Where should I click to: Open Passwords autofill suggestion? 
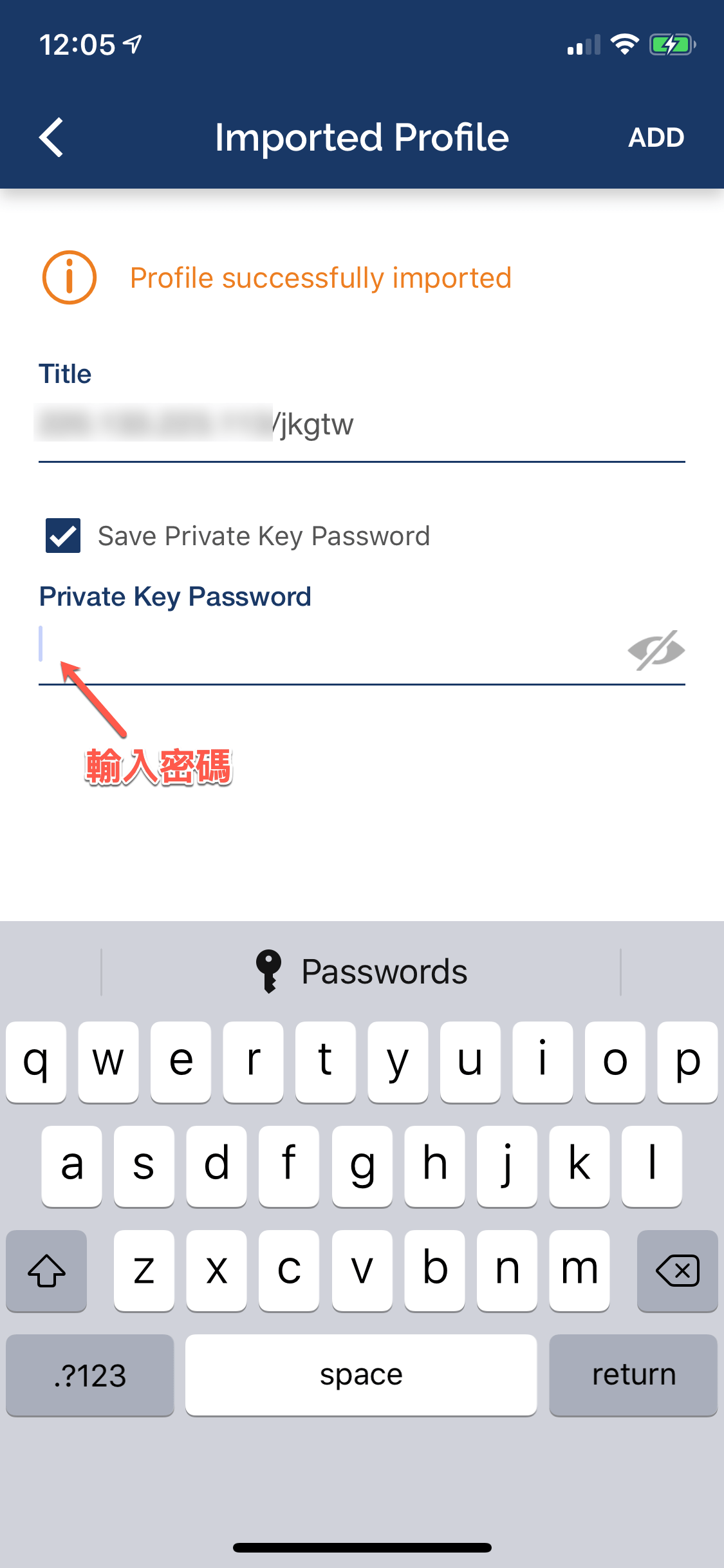[362, 971]
